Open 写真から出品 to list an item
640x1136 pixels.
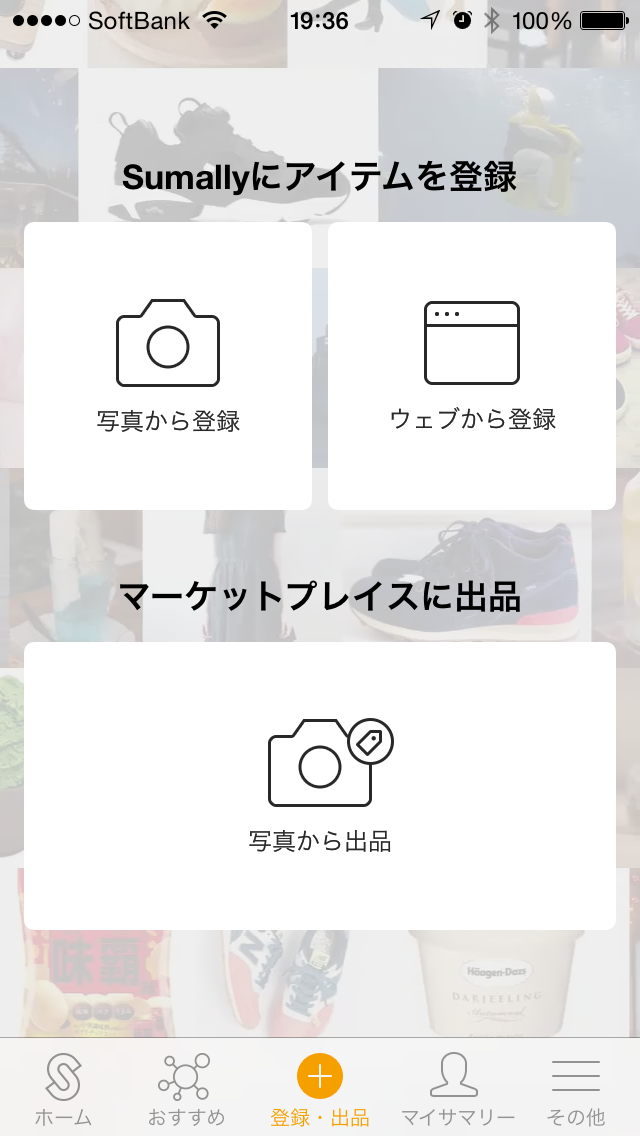[320, 786]
